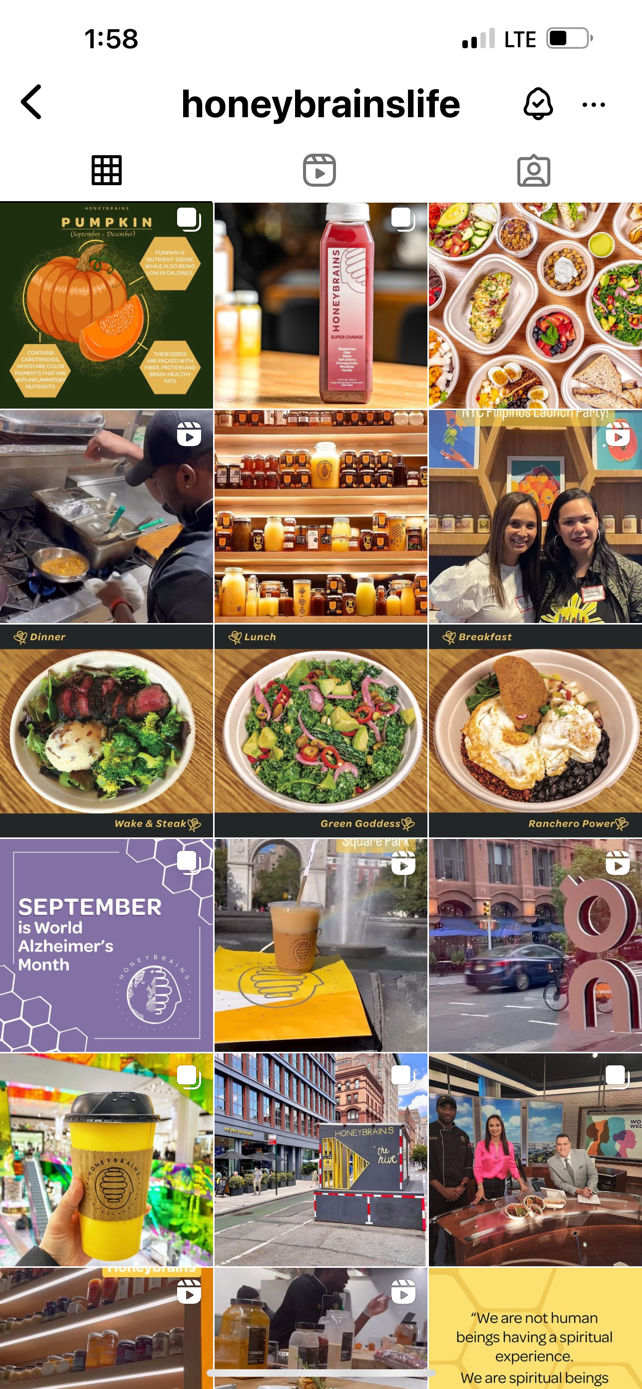Image resolution: width=642 pixels, height=1389 pixels.
Task: Open the yellow Honeybrains coffee cup post
Action: (x=106, y=1160)
